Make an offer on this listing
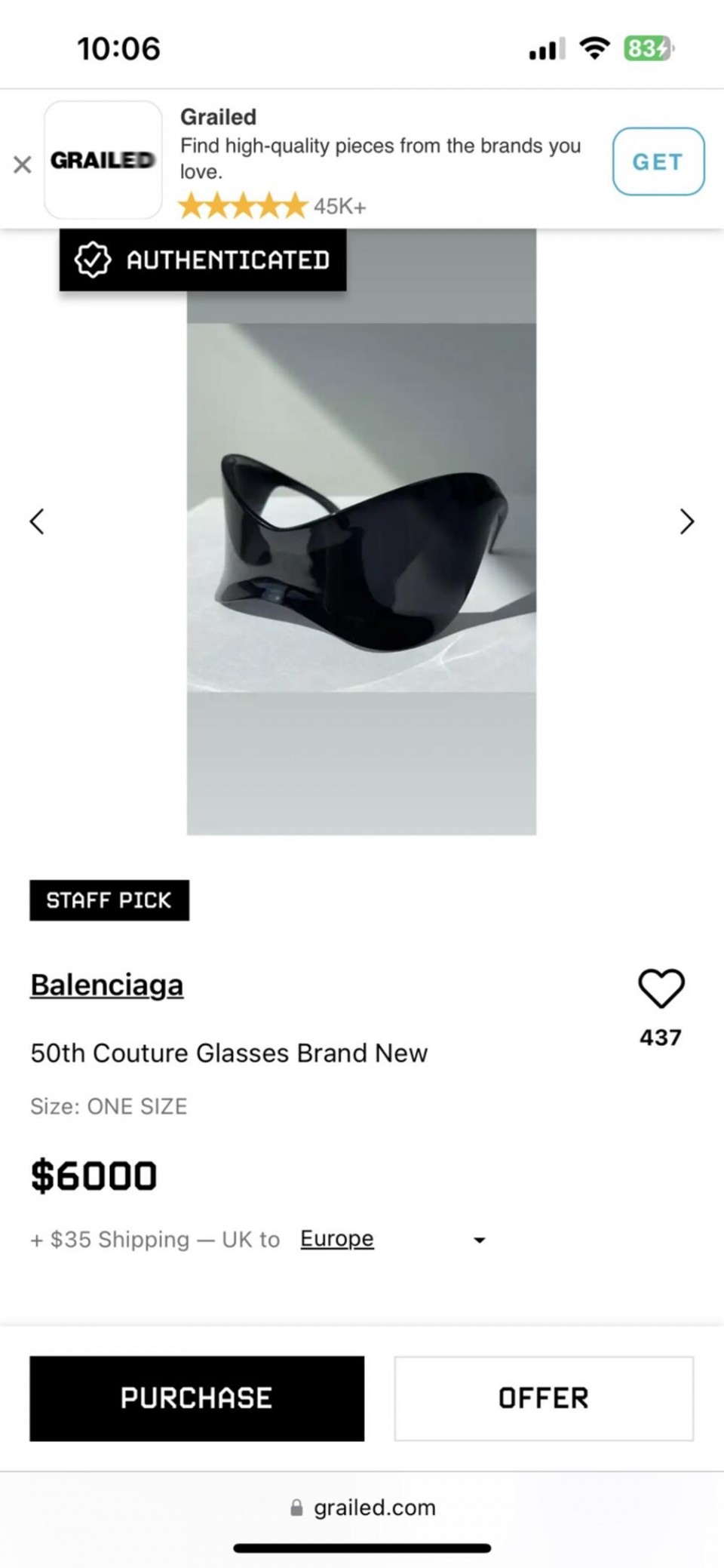The height and width of the screenshot is (1568, 724). coord(543,1398)
